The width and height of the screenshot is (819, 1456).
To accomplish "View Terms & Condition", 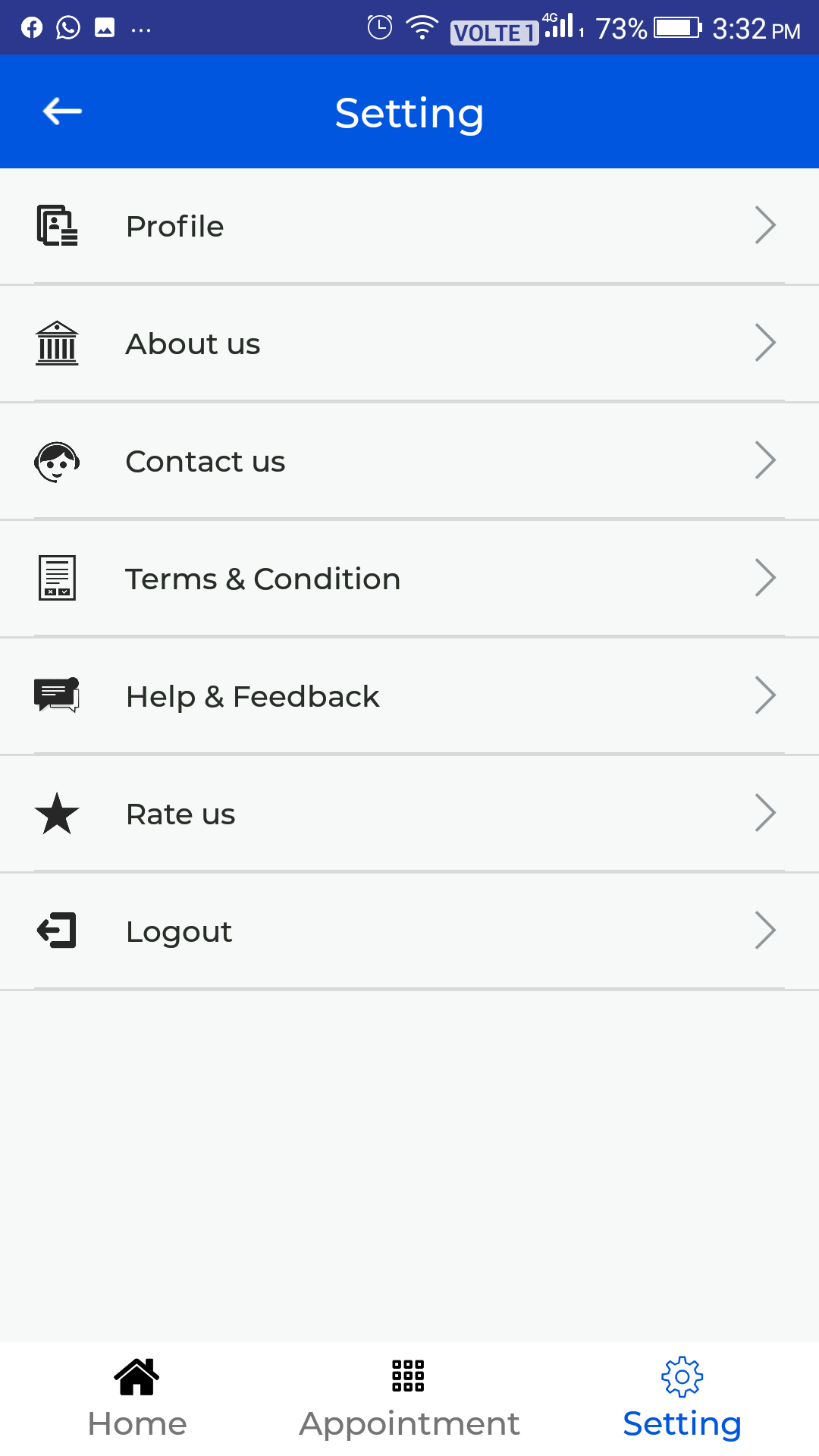I will click(409, 579).
